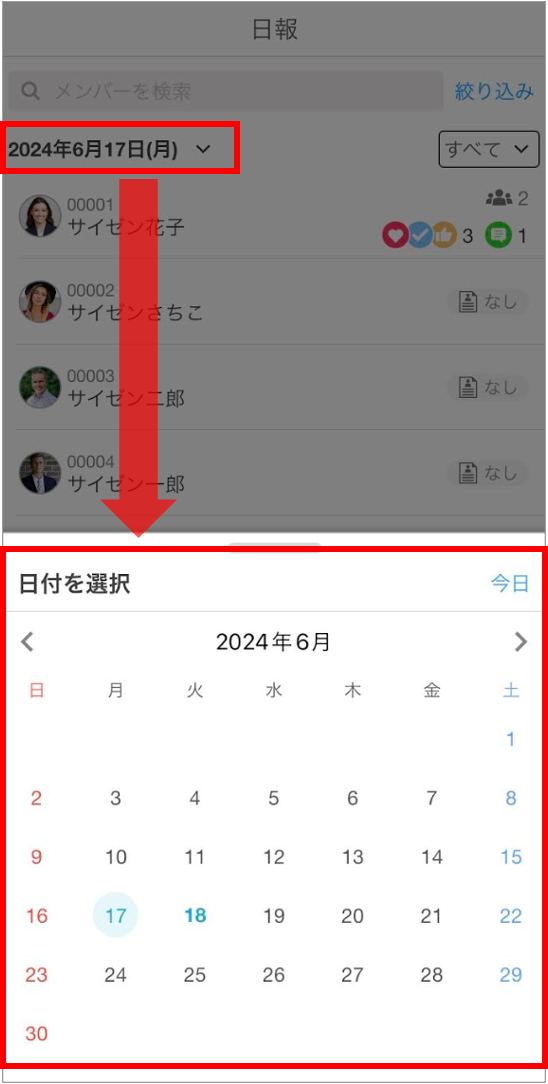Choose June 26 on the calendar
Screen dimensions: 548x1084
pyautogui.click(x=274, y=975)
